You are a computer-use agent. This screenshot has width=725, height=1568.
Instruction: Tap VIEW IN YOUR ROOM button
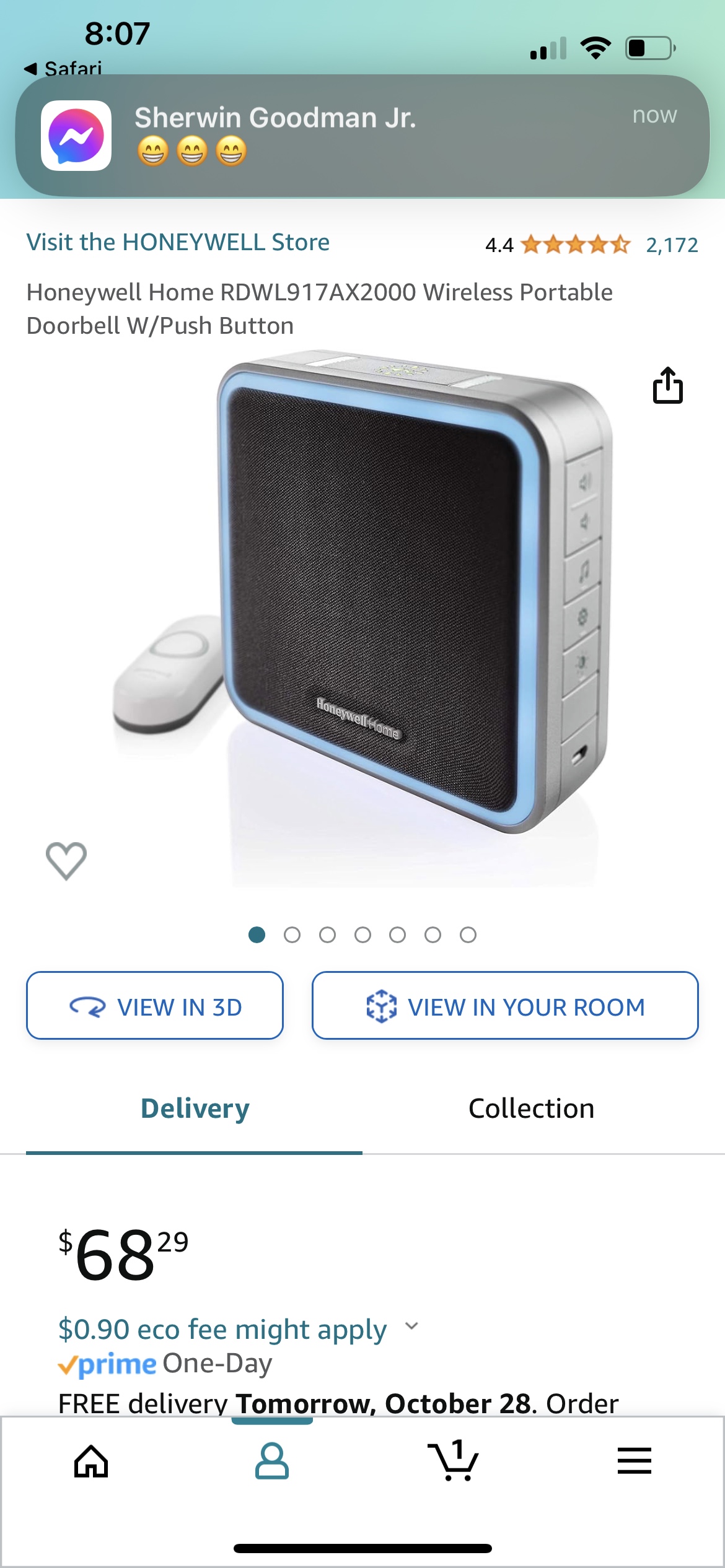[505, 1006]
